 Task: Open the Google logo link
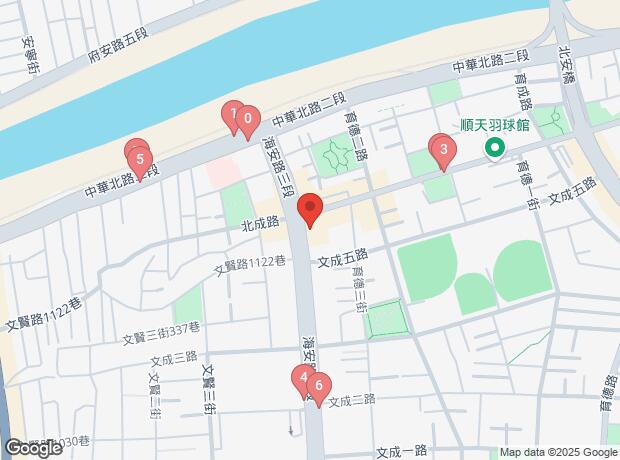33,448
